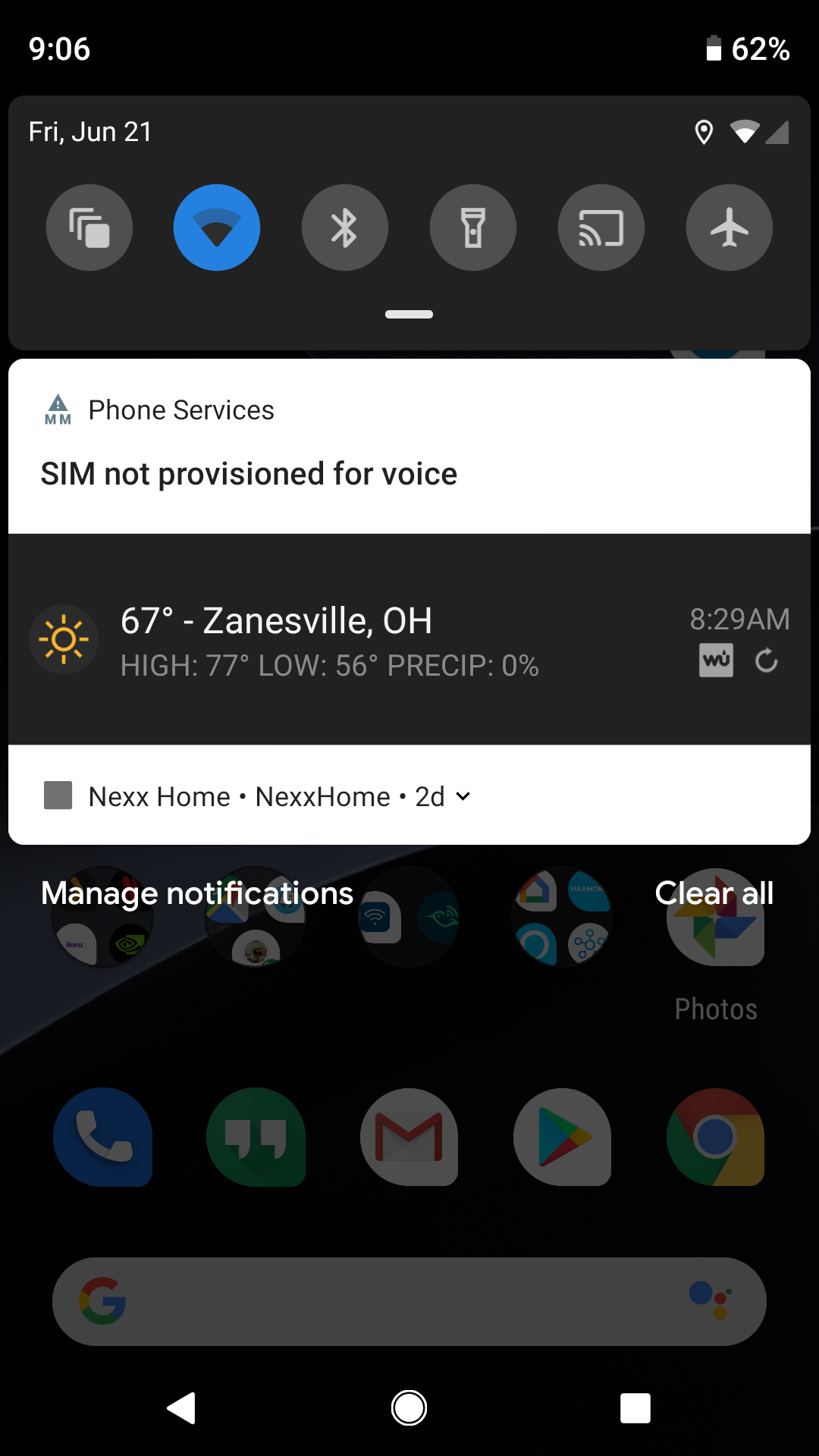Open Hangouts
The height and width of the screenshot is (1456, 819).
pos(257,1137)
